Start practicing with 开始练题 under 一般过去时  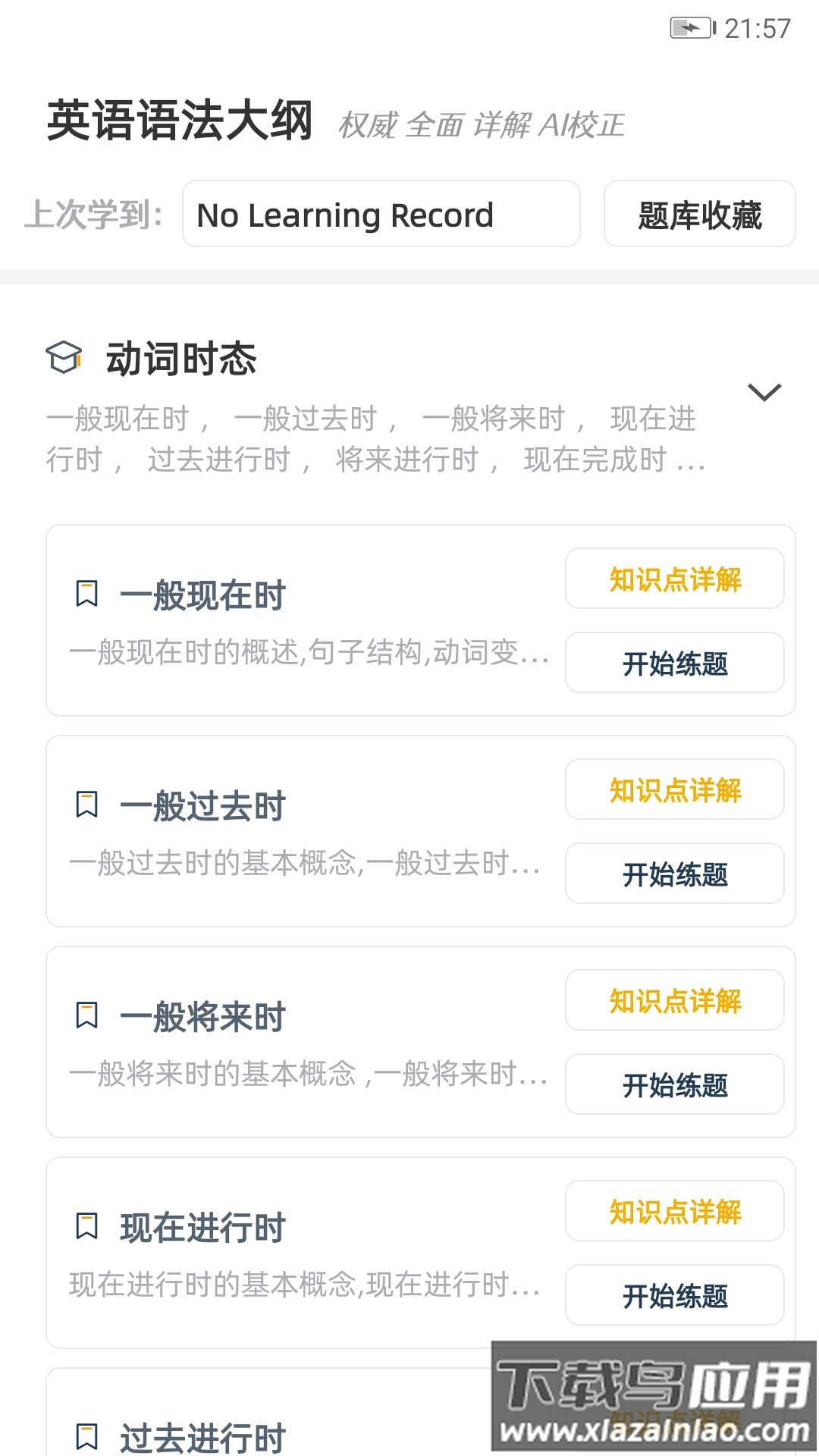[674, 874]
